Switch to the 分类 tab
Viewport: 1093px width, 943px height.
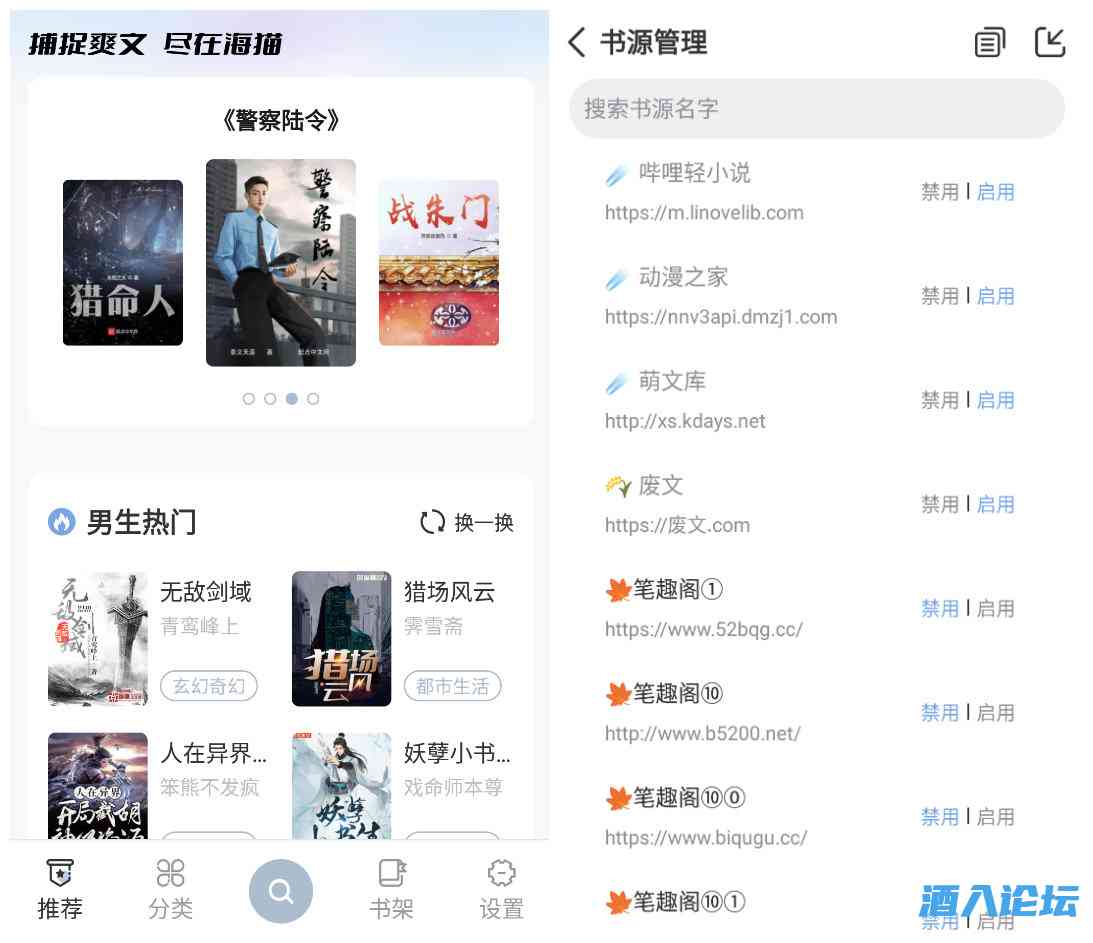click(170, 889)
